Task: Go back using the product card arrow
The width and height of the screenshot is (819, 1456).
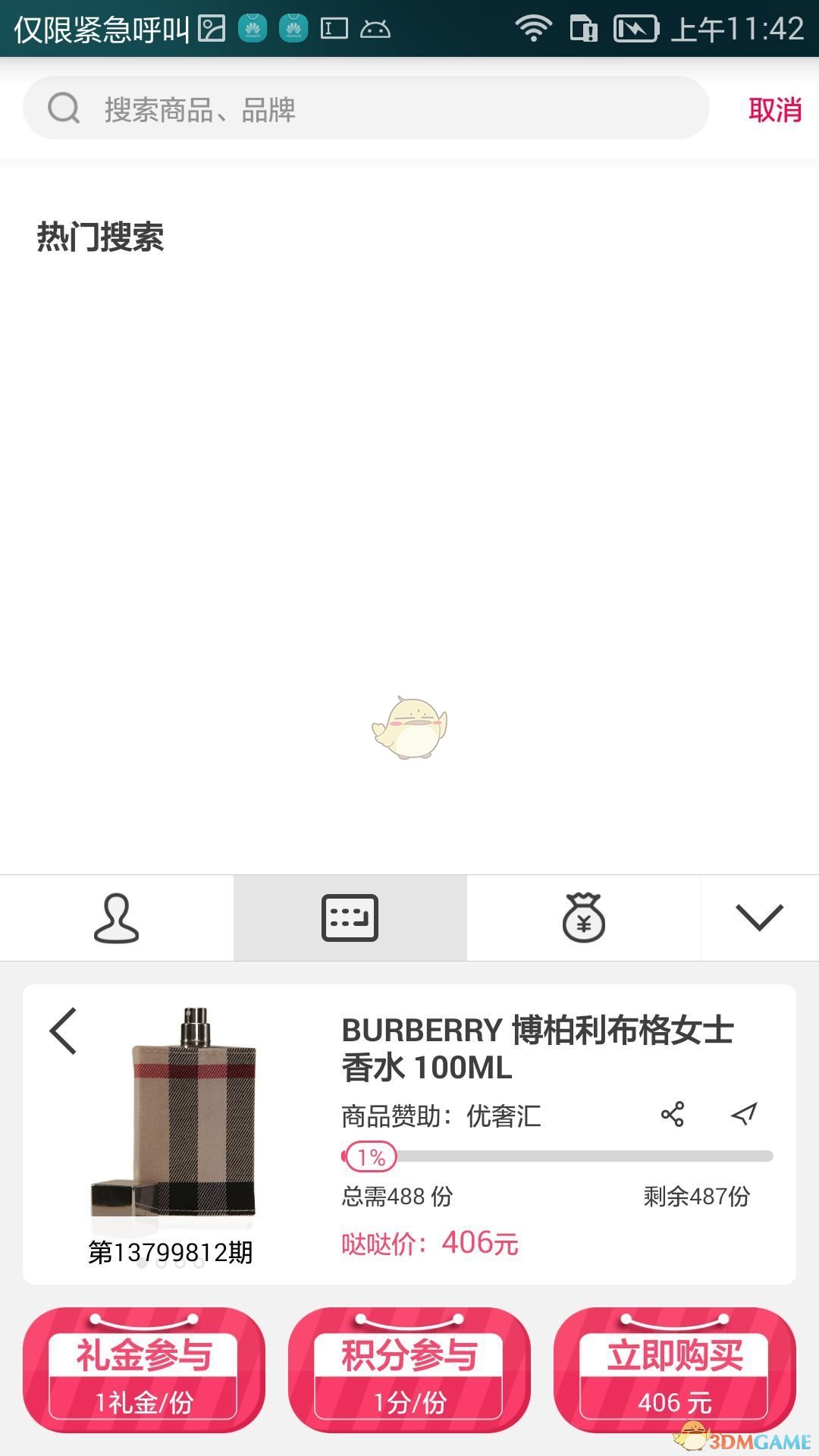Action: pos(64,1031)
